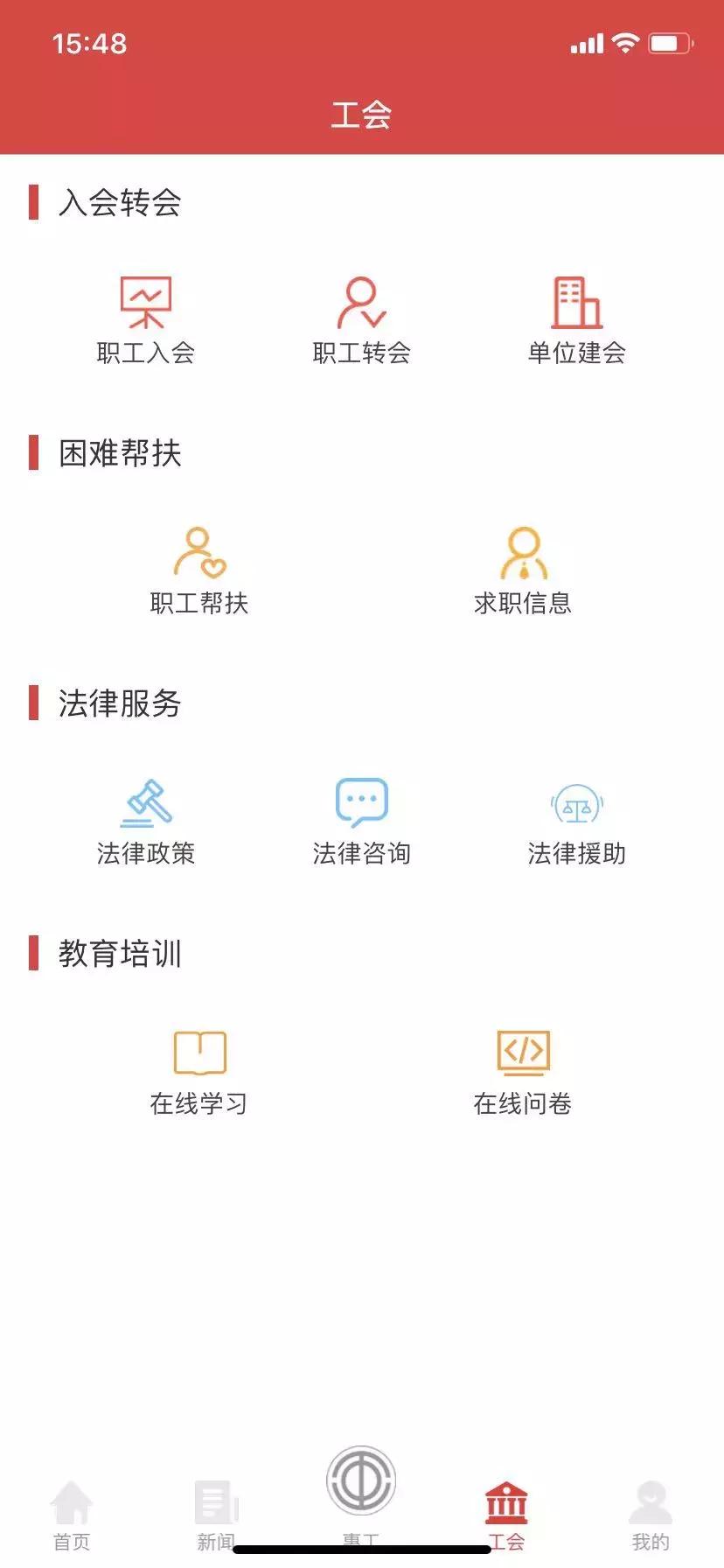Tap the 困难帮扶 section header

[x=118, y=452]
